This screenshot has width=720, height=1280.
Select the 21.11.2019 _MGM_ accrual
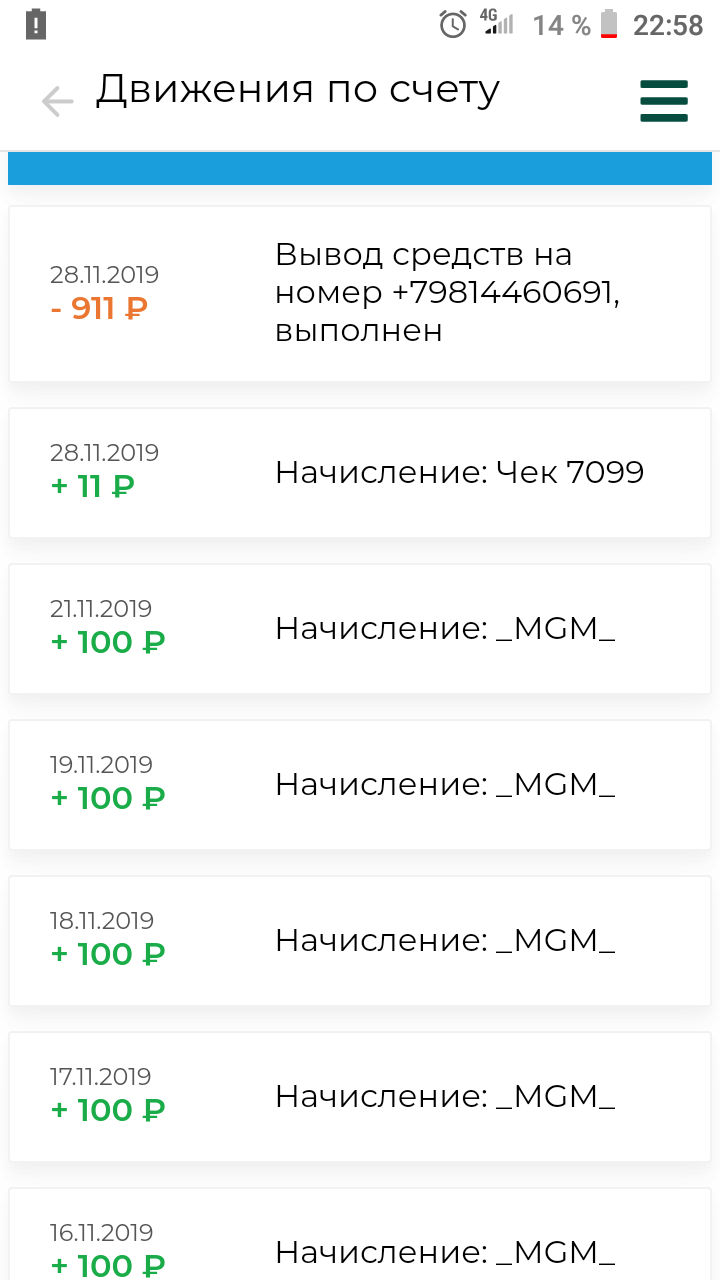(360, 629)
